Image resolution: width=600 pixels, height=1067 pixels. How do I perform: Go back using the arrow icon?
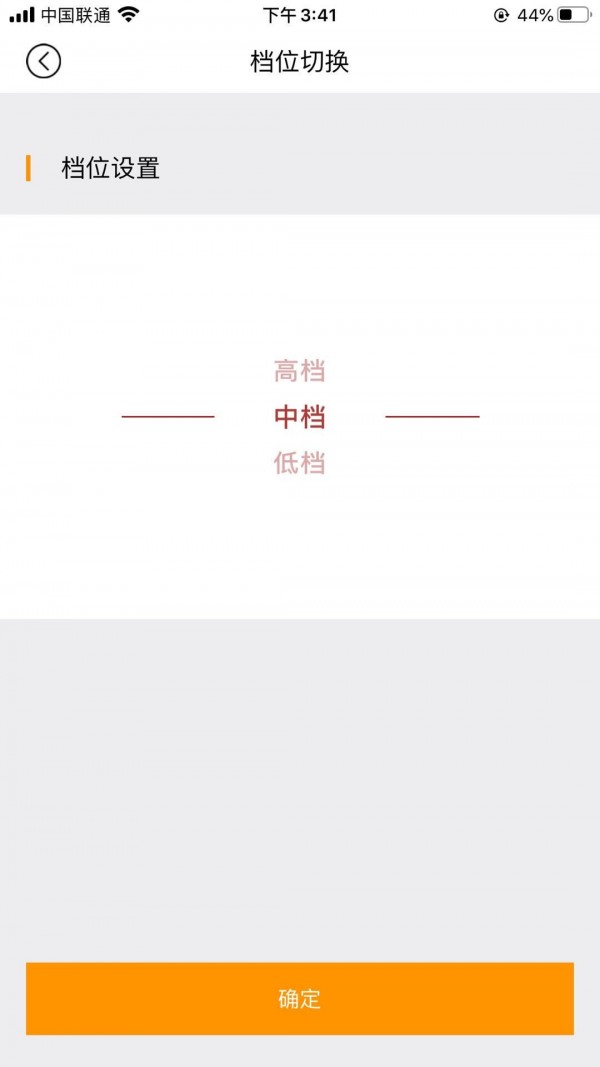(43, 61)
